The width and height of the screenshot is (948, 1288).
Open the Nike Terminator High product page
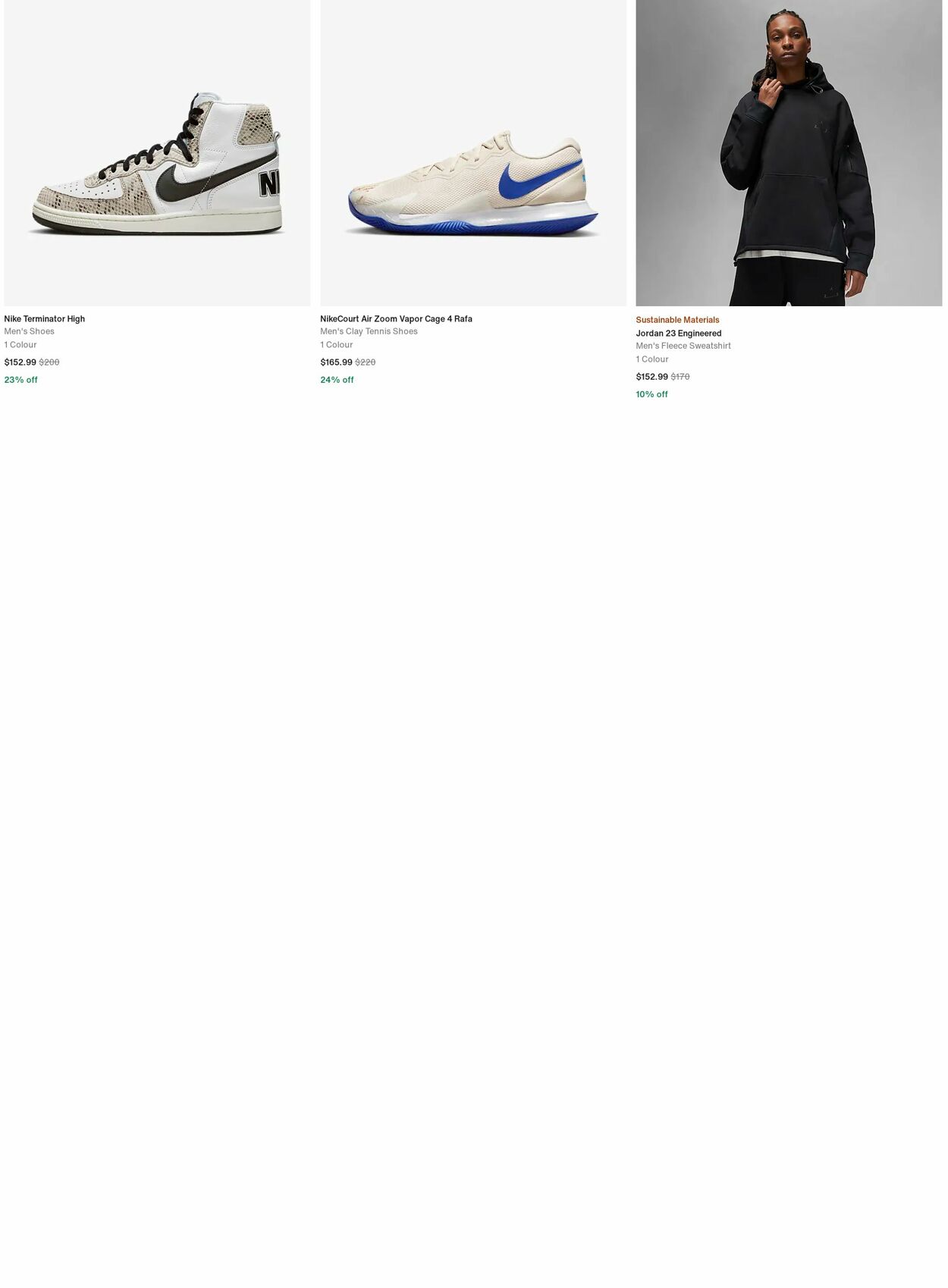(x=44, y=318)
